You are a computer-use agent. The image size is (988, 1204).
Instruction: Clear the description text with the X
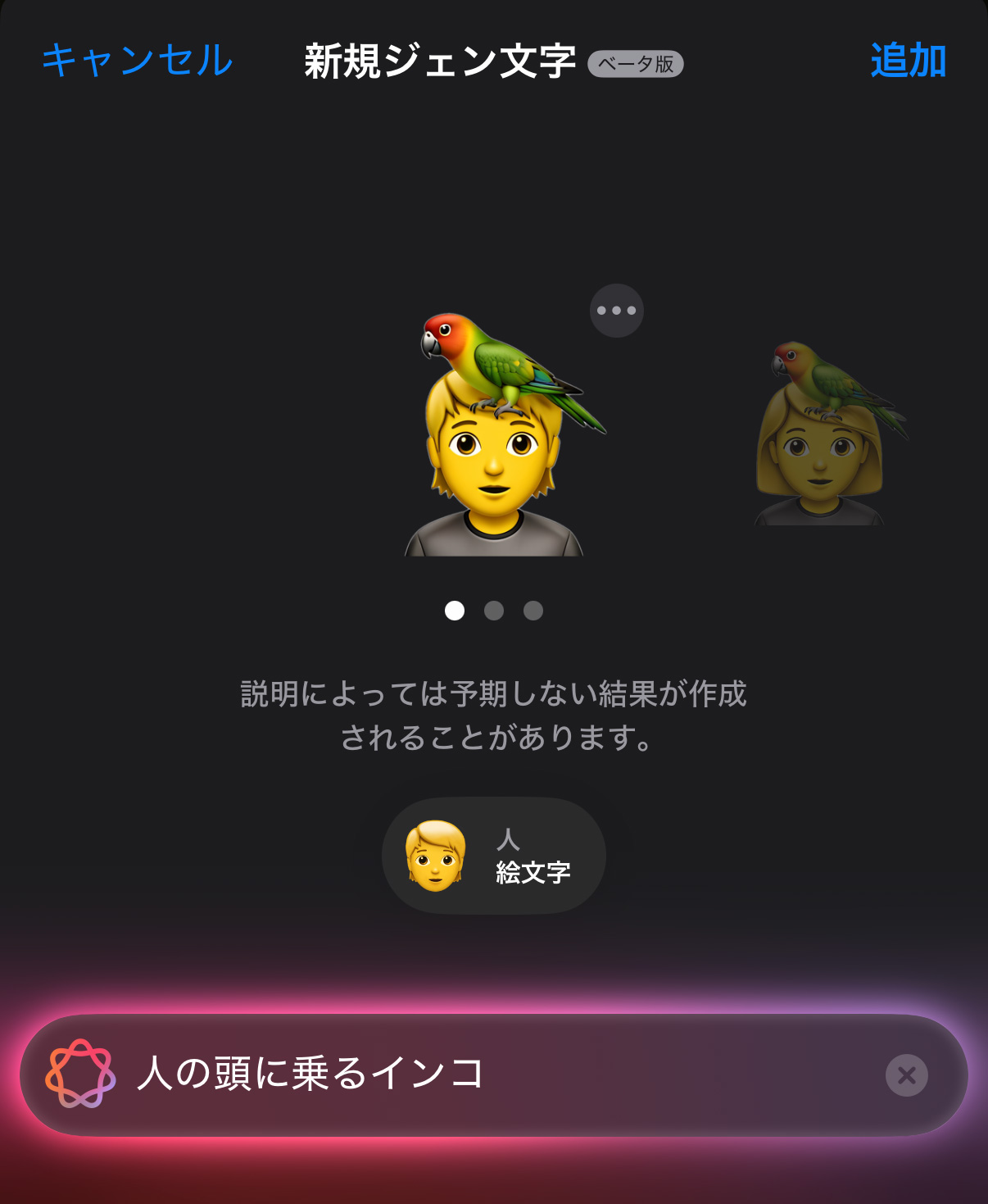[906, 1075]
